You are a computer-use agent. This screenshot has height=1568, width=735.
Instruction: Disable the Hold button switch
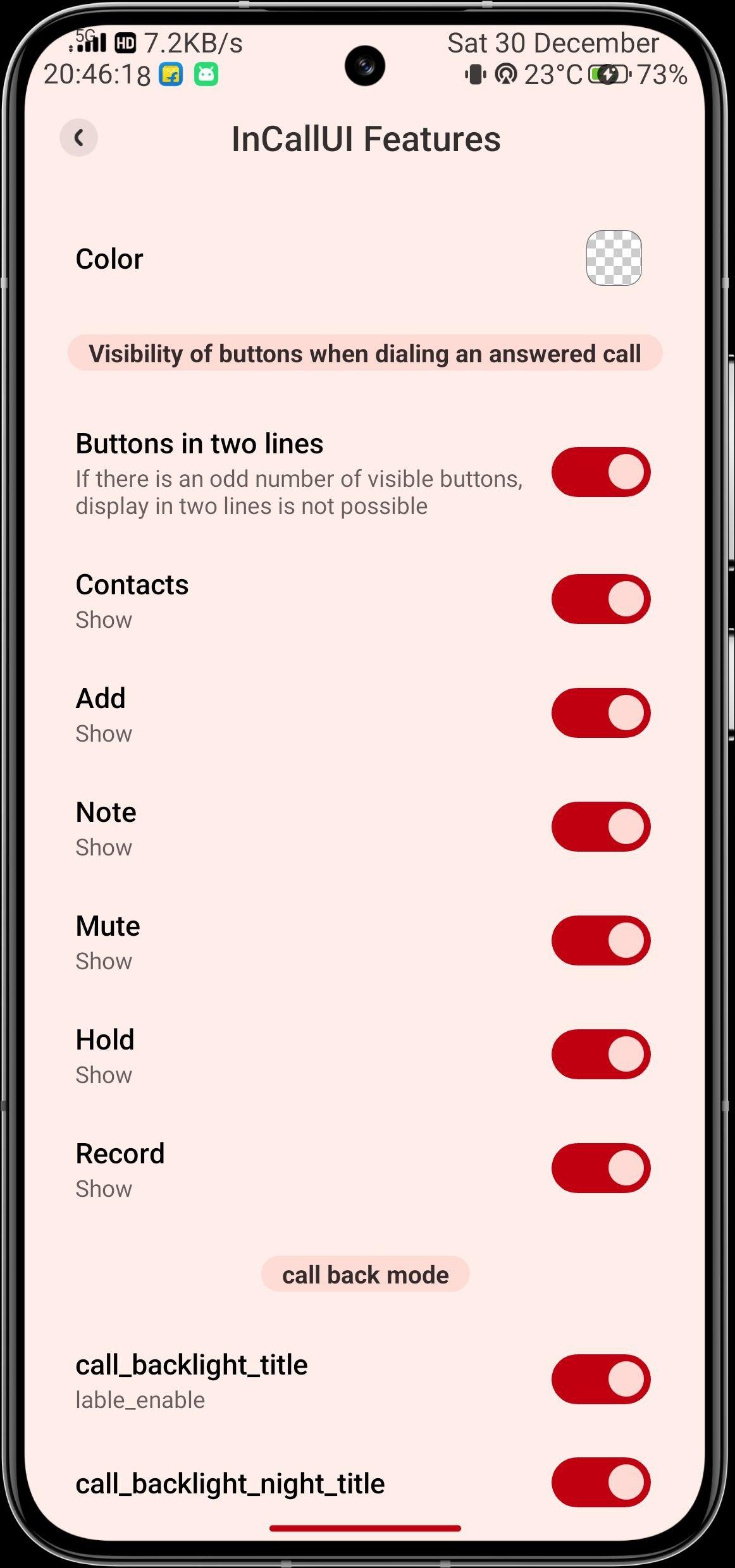pos(601,1054)
